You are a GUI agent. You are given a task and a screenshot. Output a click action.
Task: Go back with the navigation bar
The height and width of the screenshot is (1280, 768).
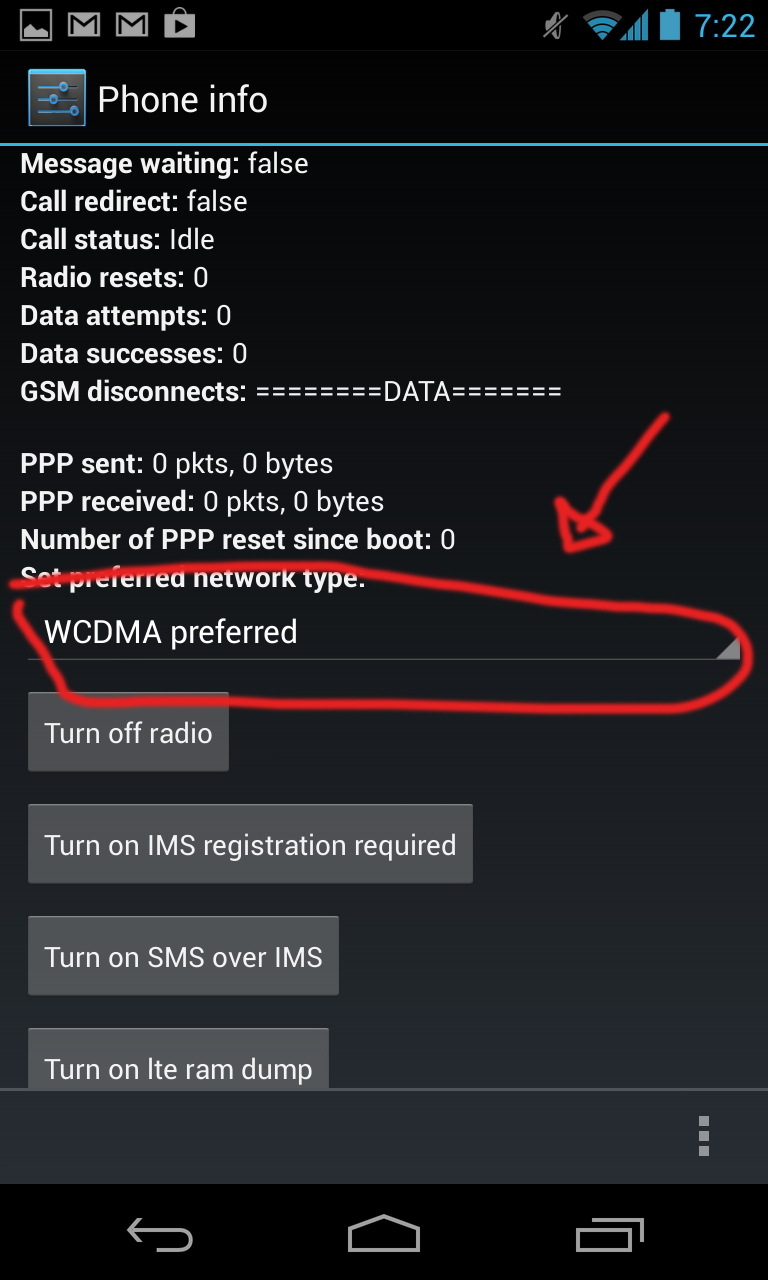[160, 1236]
